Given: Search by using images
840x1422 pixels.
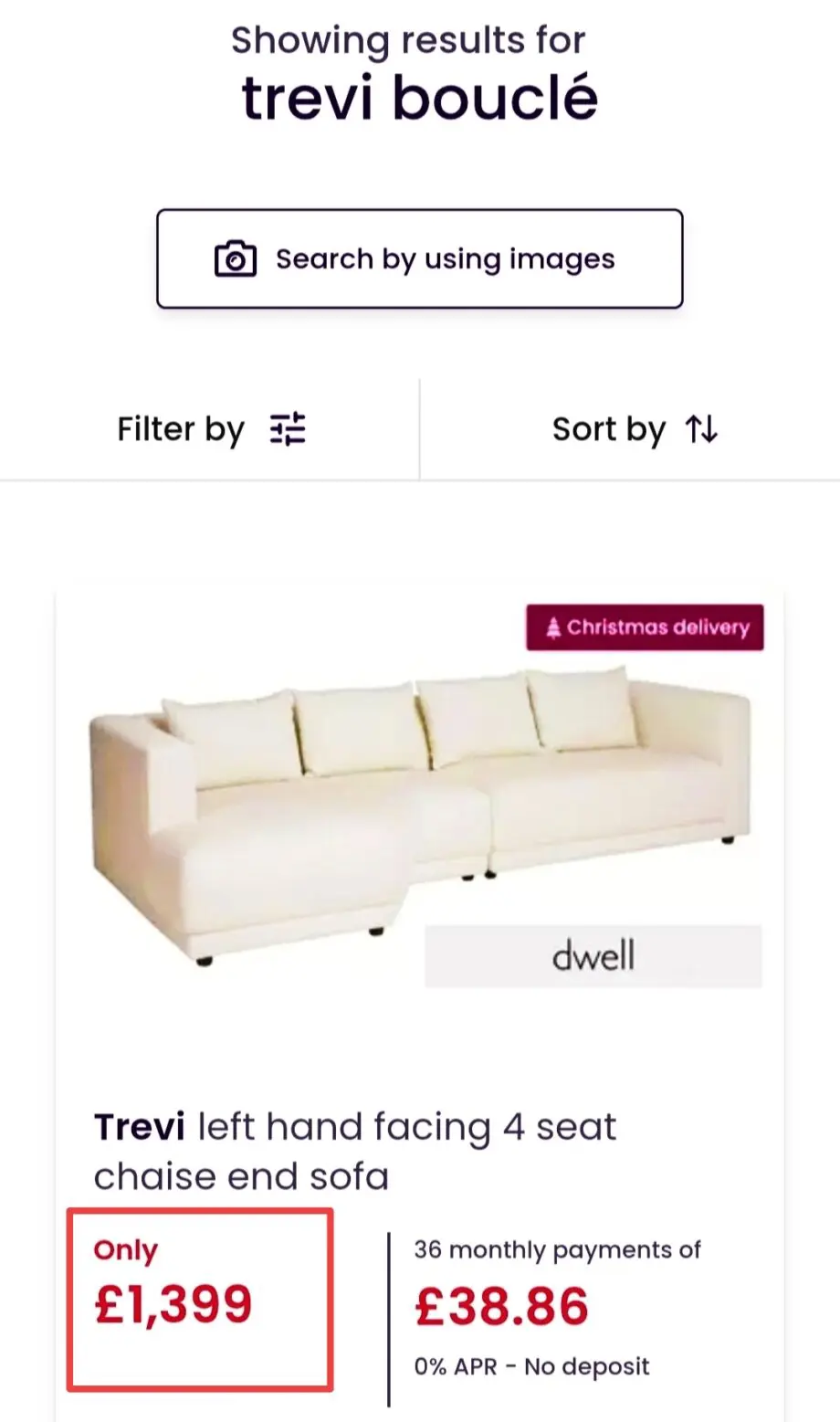Looking at the screenshot, I should click(419, 259).
